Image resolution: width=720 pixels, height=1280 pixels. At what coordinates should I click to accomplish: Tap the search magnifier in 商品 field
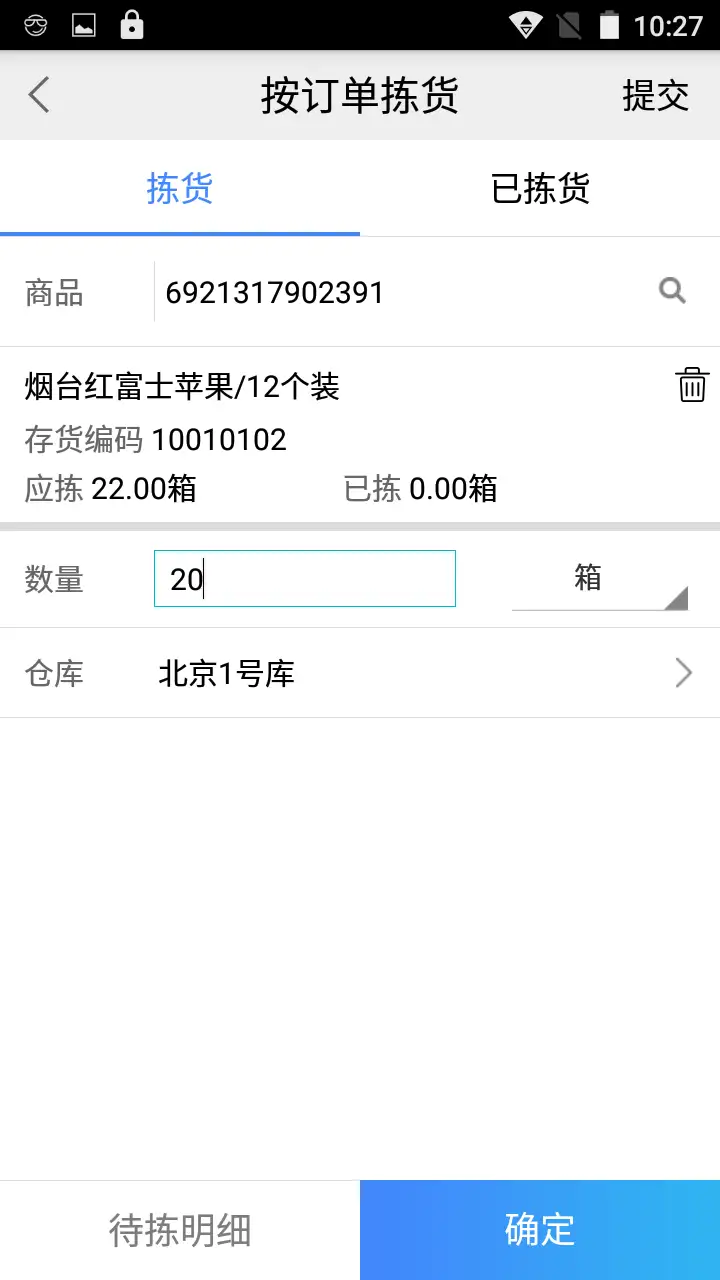coord(673,291)
